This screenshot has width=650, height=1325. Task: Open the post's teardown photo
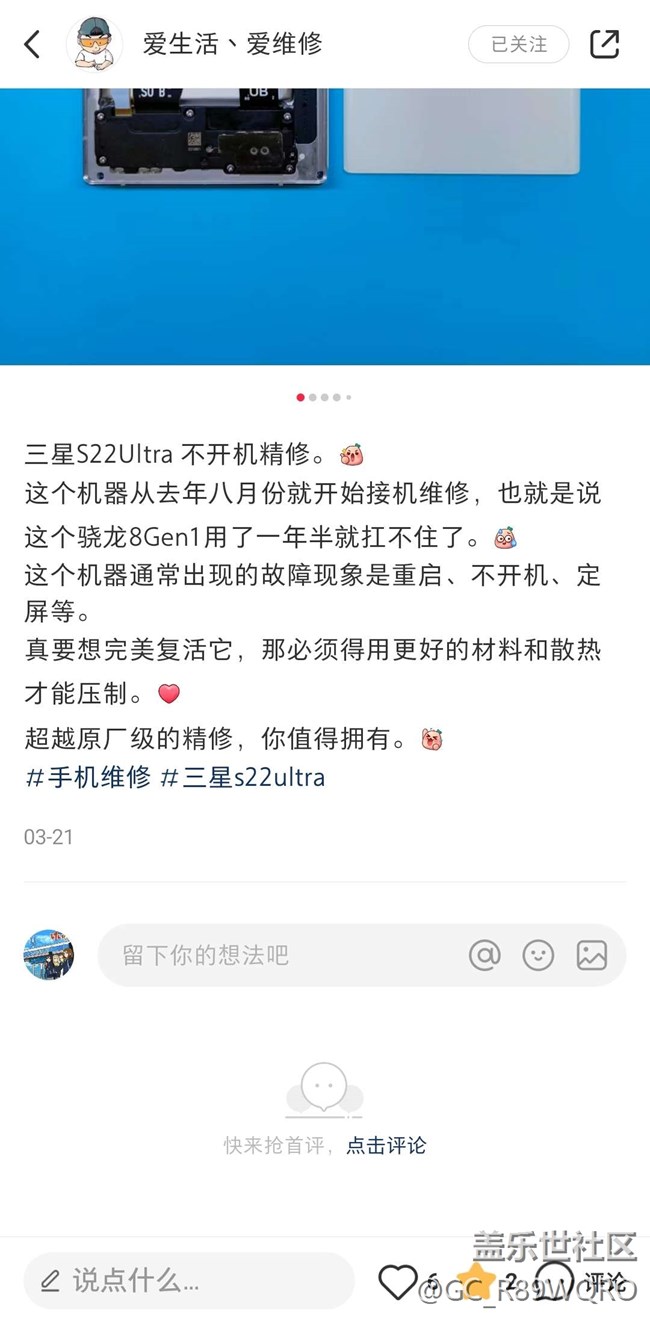pyautogui.click(x=325, y=226)
